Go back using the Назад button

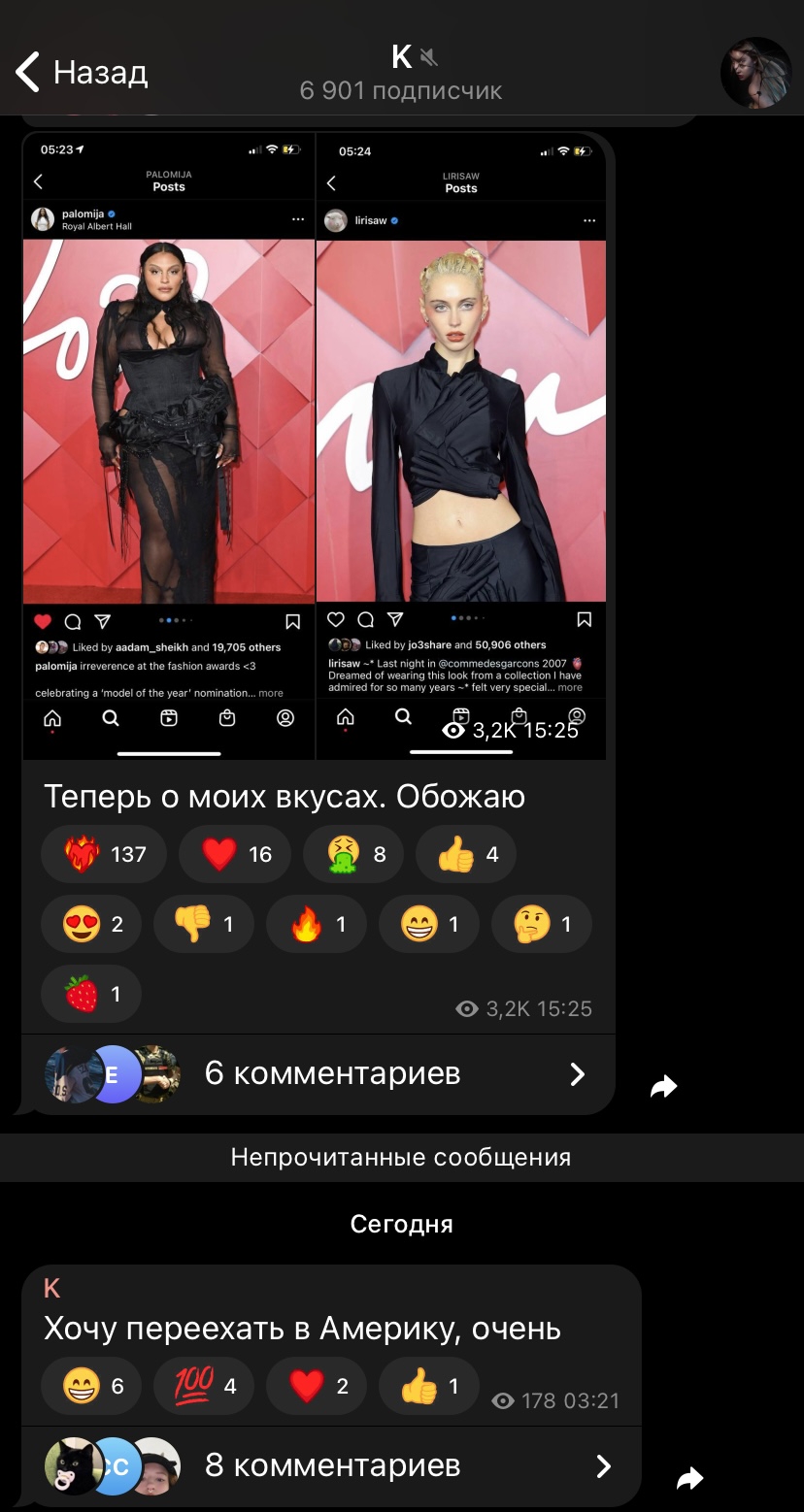pos(82,73)
